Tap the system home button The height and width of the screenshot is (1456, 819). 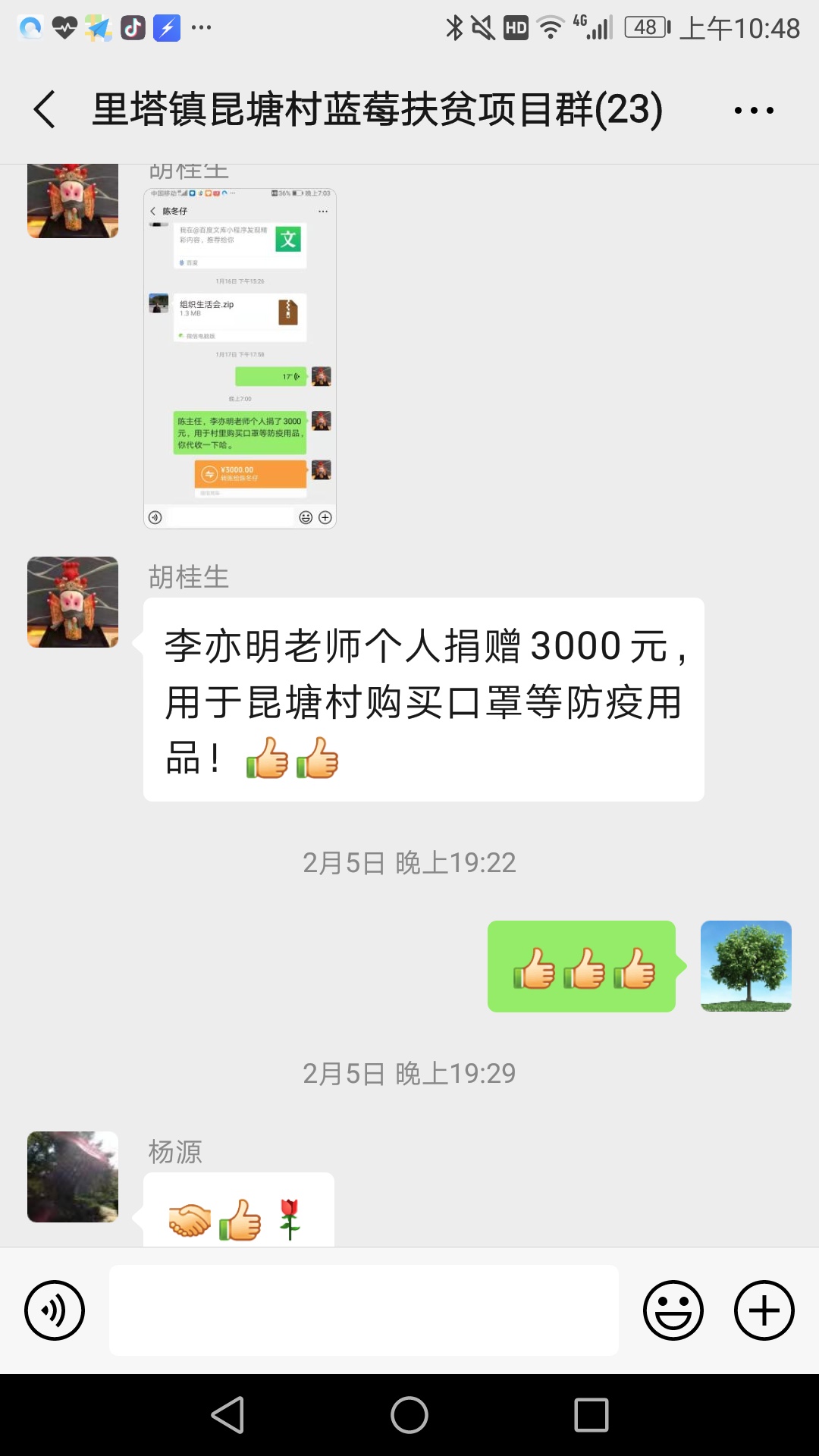click(x=409, y=1415)
